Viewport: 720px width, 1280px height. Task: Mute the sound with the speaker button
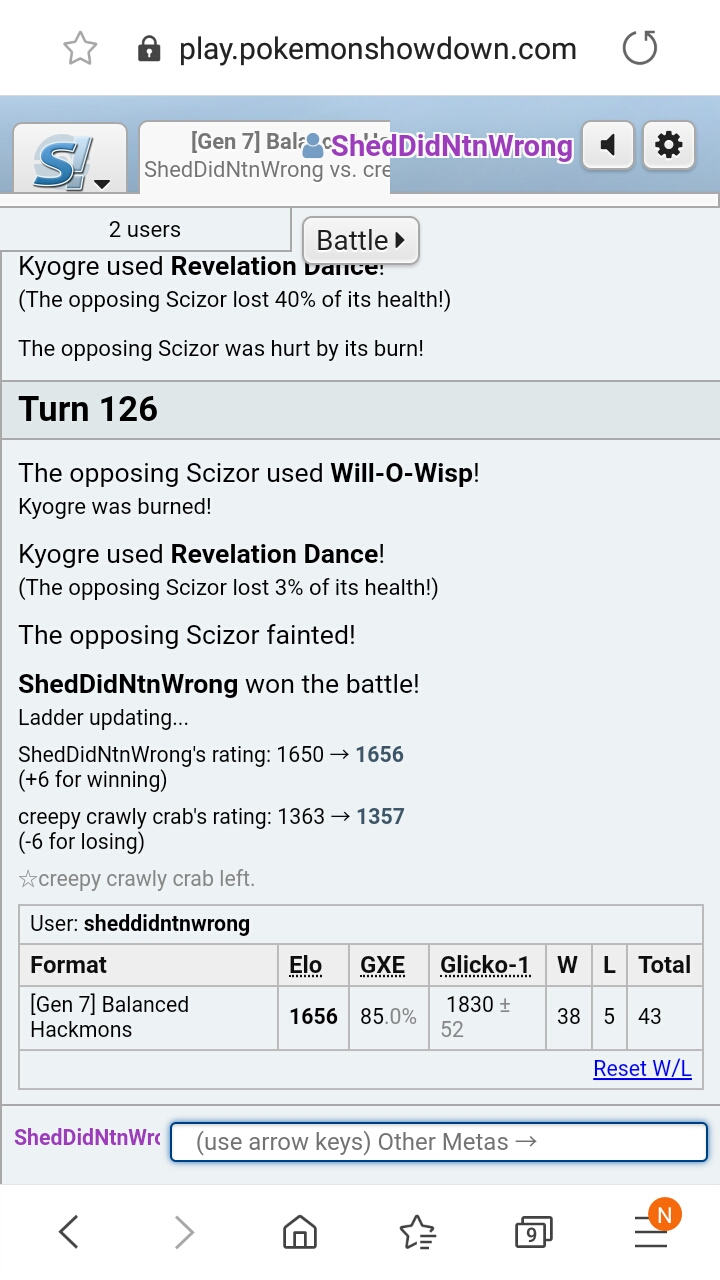608,146
